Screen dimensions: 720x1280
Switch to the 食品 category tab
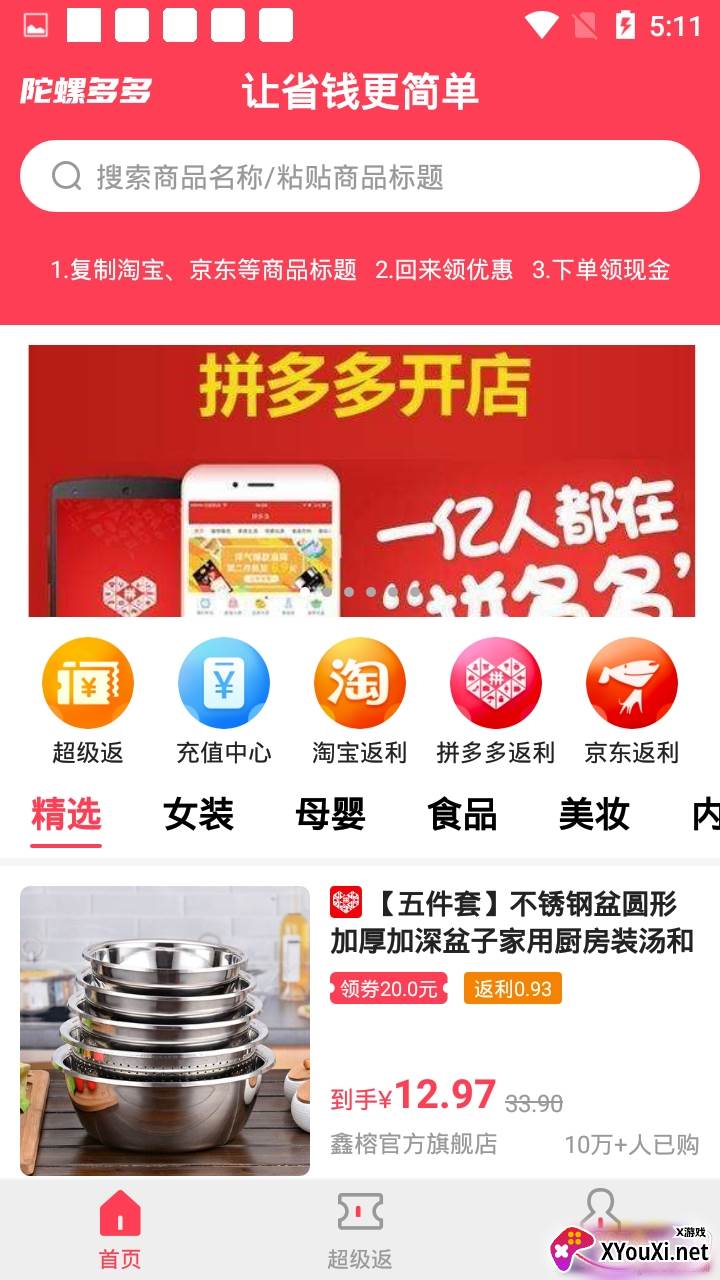[462, 815]
